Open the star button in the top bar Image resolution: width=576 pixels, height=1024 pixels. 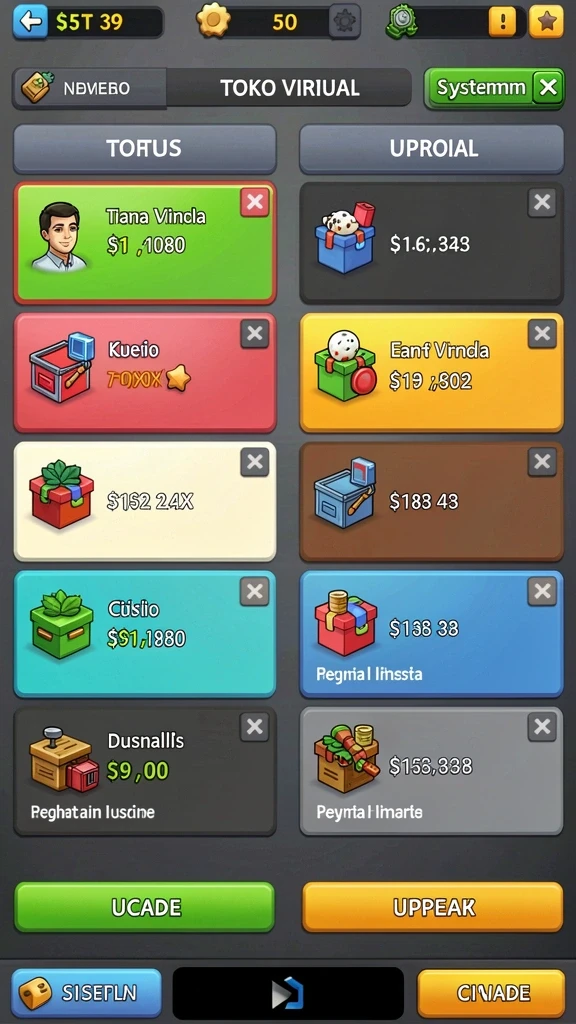coord(546,22)
